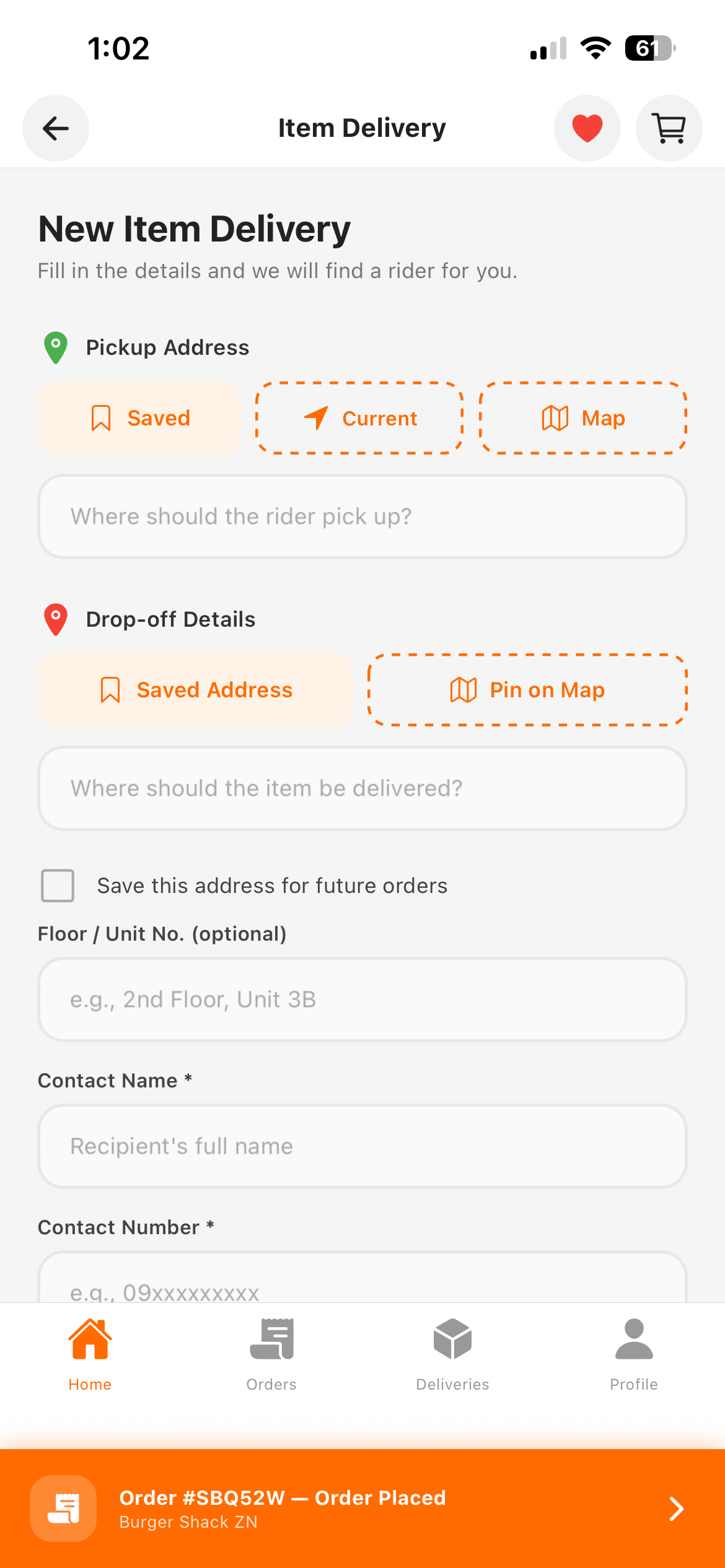Image resolution: width=725 pixels, height=1568 pixels.
Task: Go back using the arrow icon
Action: point(56,128)
